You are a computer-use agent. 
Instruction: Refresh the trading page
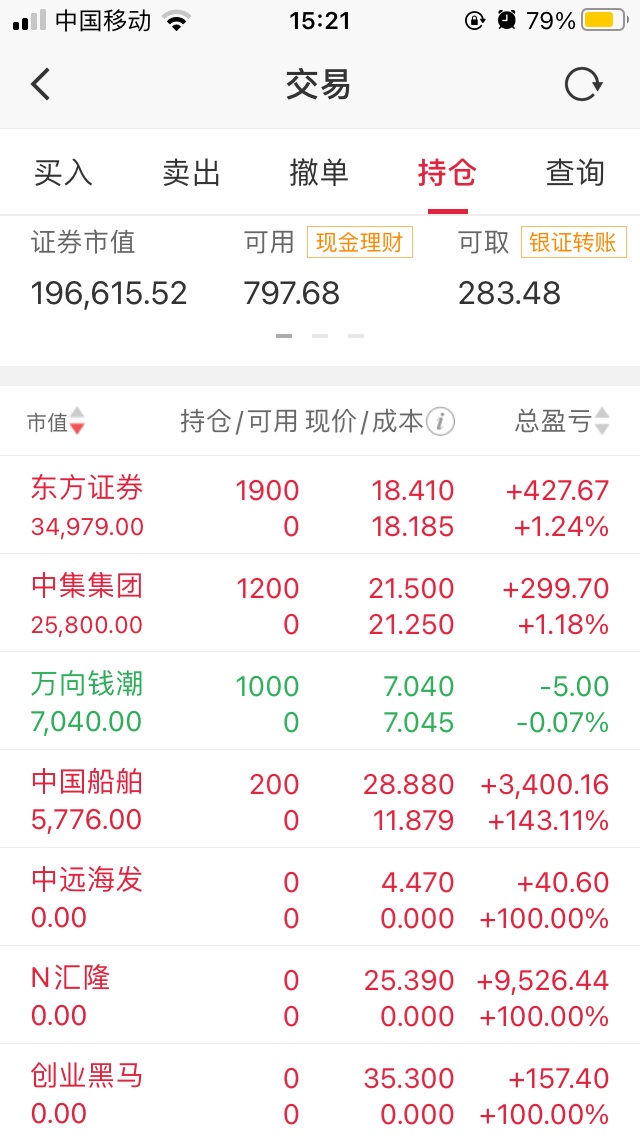[583, 85]
